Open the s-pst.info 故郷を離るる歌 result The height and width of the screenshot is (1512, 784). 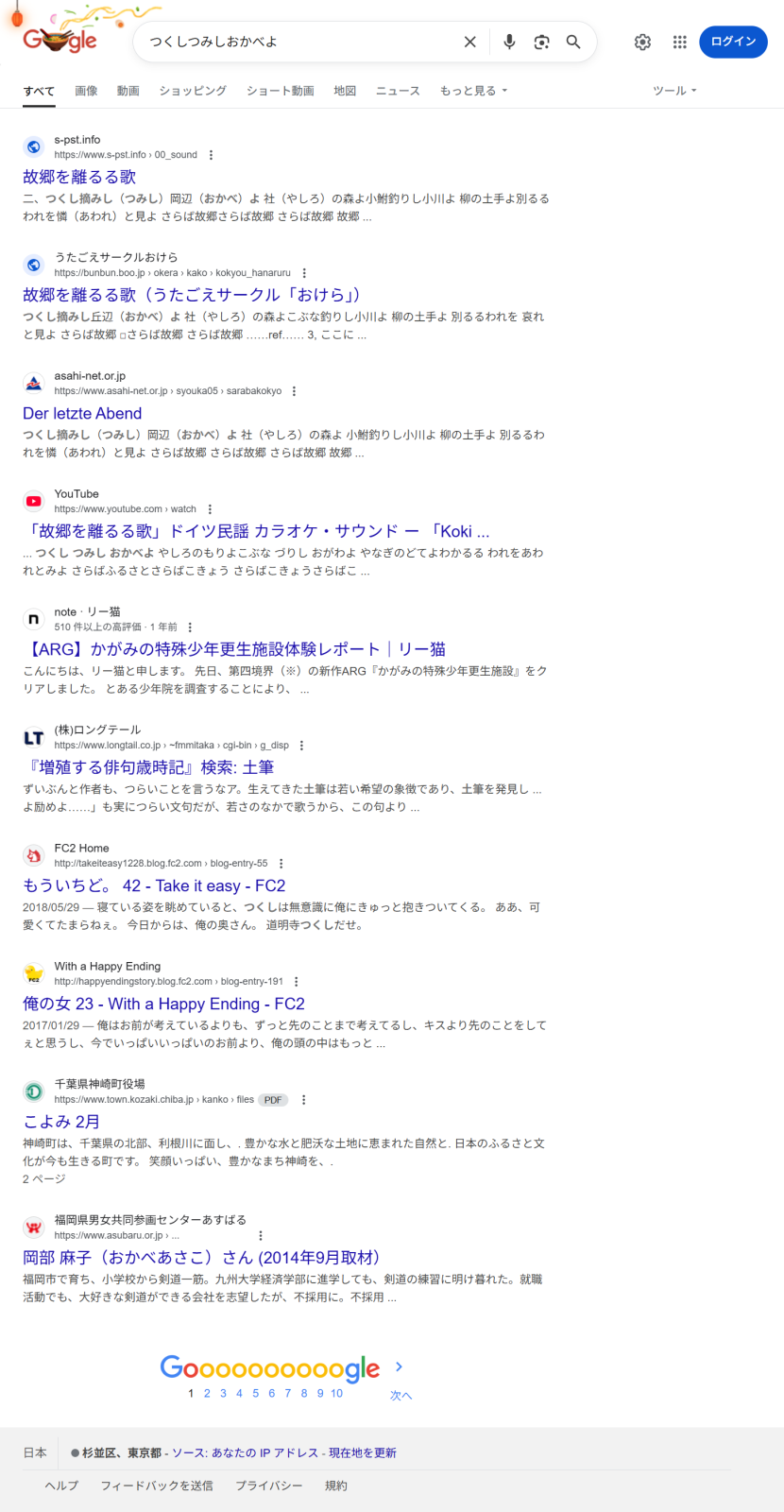tap(79, 177)
